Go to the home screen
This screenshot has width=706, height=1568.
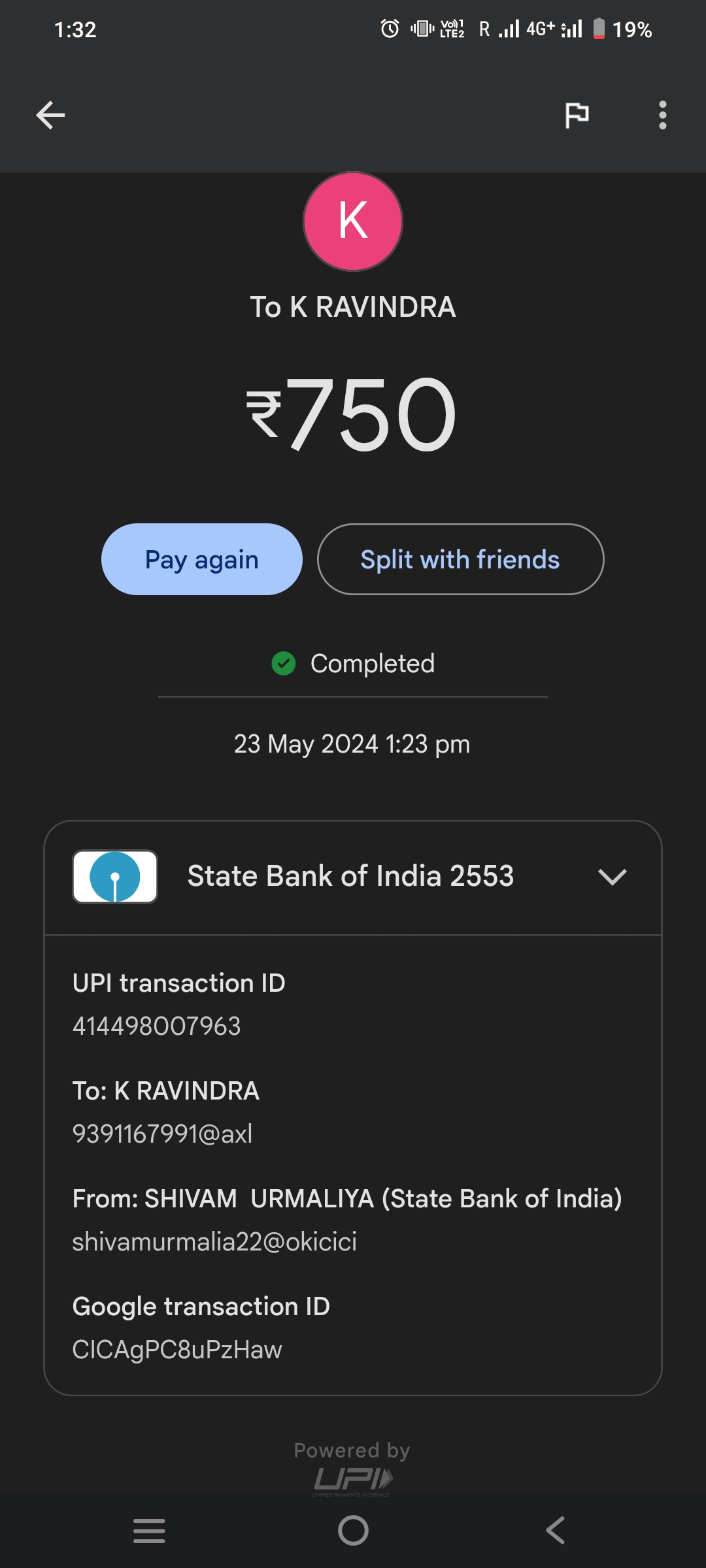pyautogui.click(x=353, y=1530)
